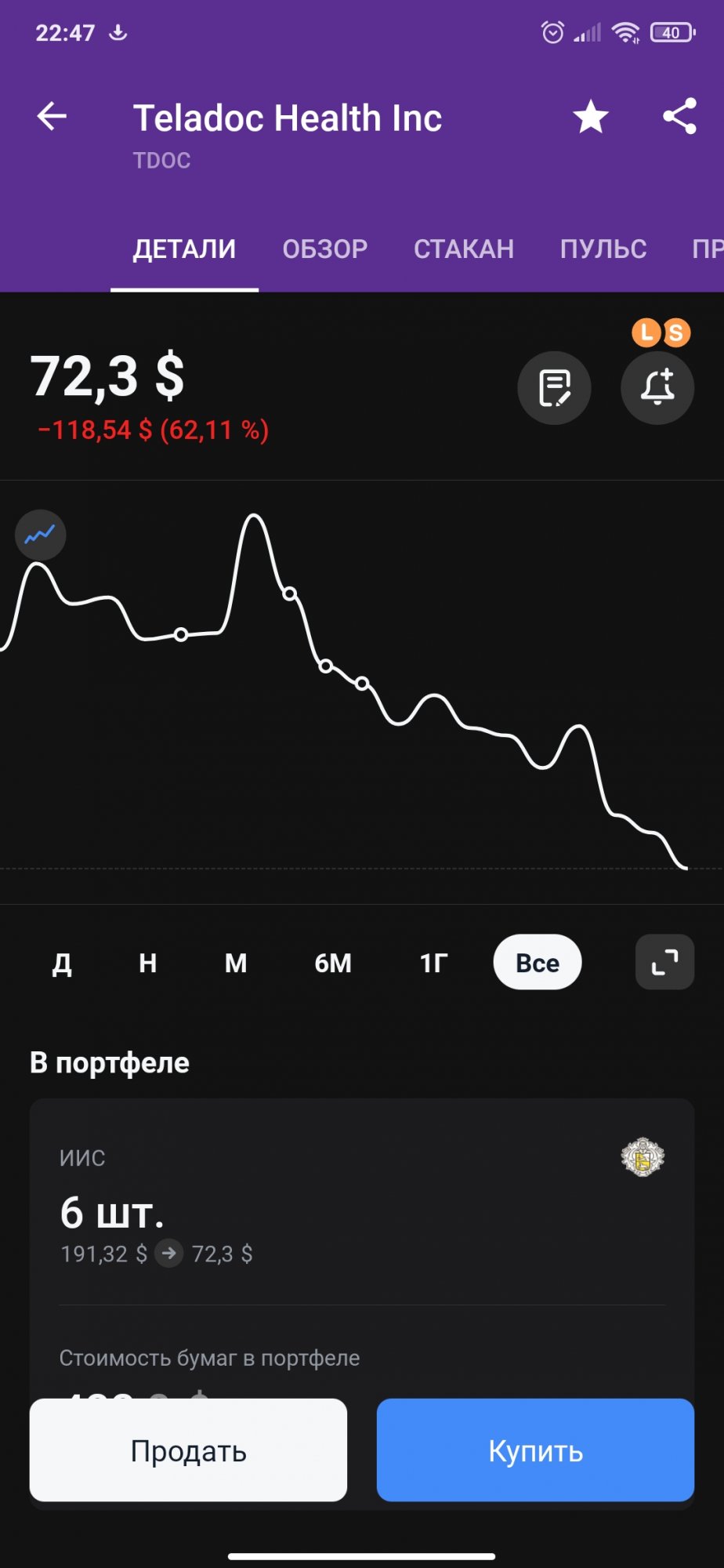Tap the Tinkoff logo on the ИИС card
Image resolution: width=724 pixels, height=1568 pixels.
pos(642,1158)
